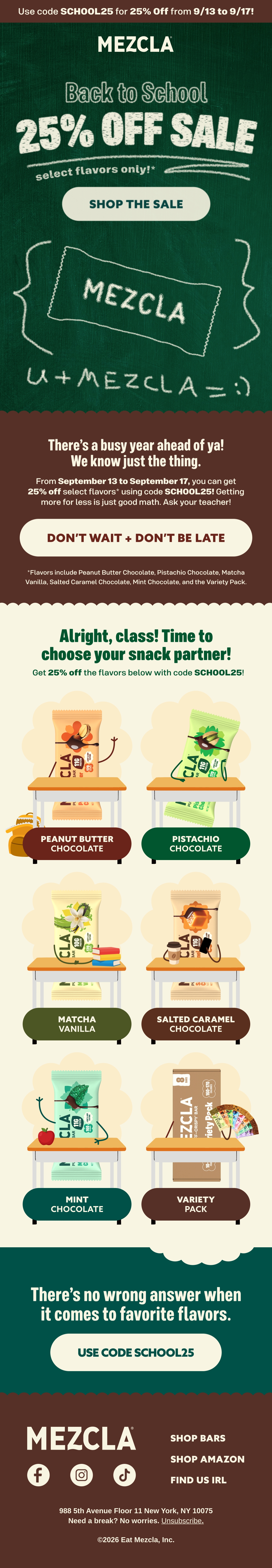Screen dimensions: 272x1568
Task: Follow the SHOP AMAZON link
Action: (x=207, y=1459)
